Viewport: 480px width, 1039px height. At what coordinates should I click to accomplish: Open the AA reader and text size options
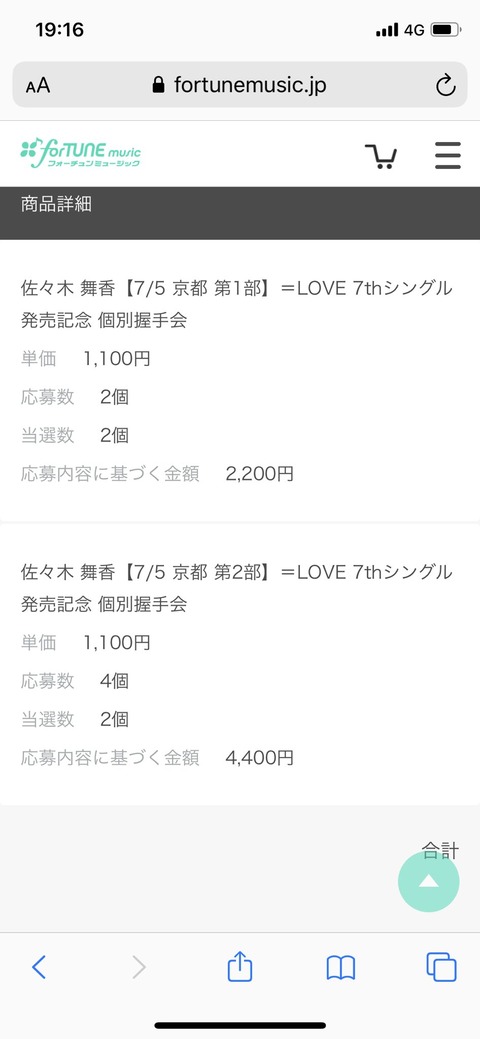coord(38,86)
